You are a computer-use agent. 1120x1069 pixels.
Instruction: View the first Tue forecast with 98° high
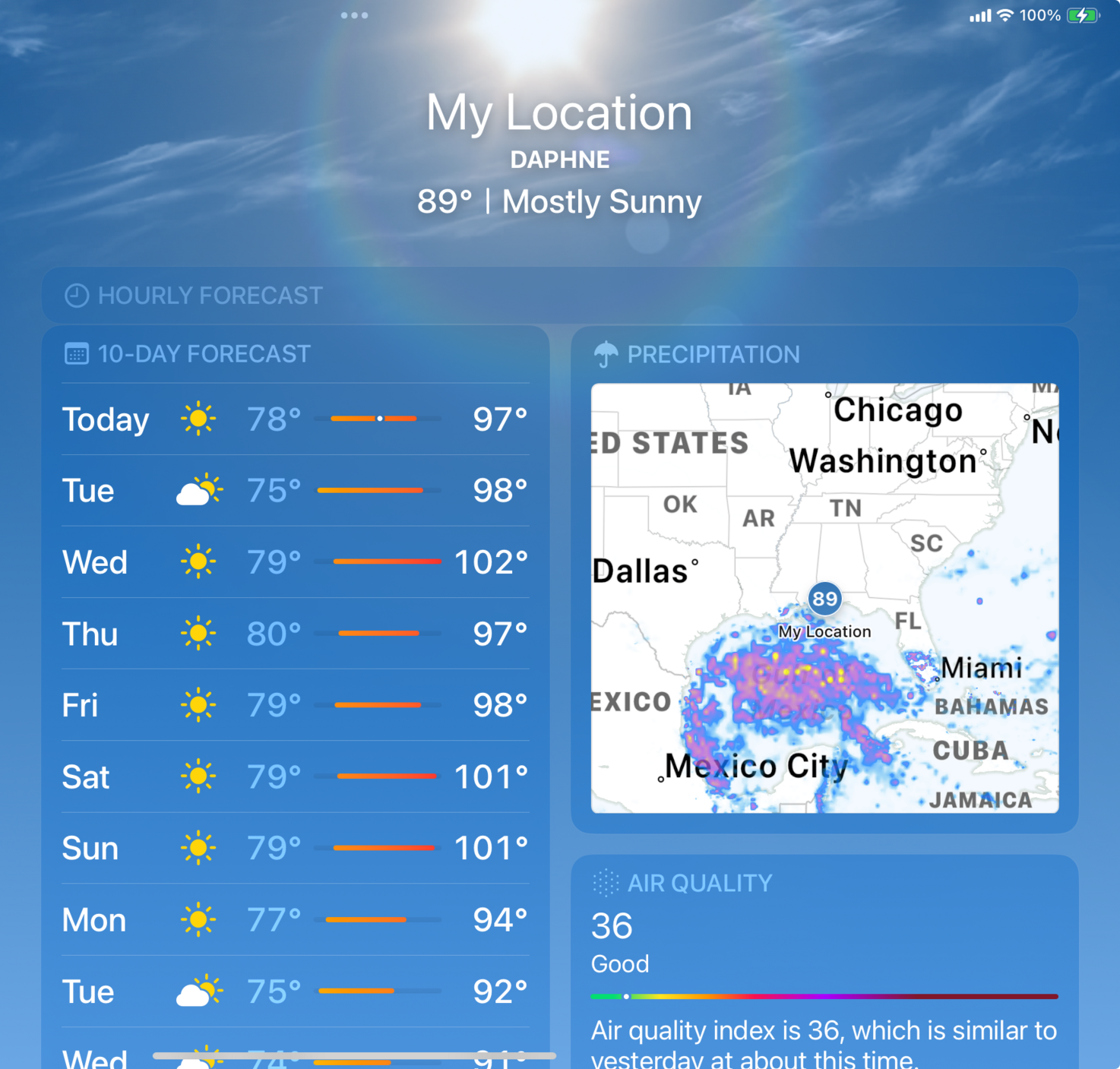coord(295,491)
